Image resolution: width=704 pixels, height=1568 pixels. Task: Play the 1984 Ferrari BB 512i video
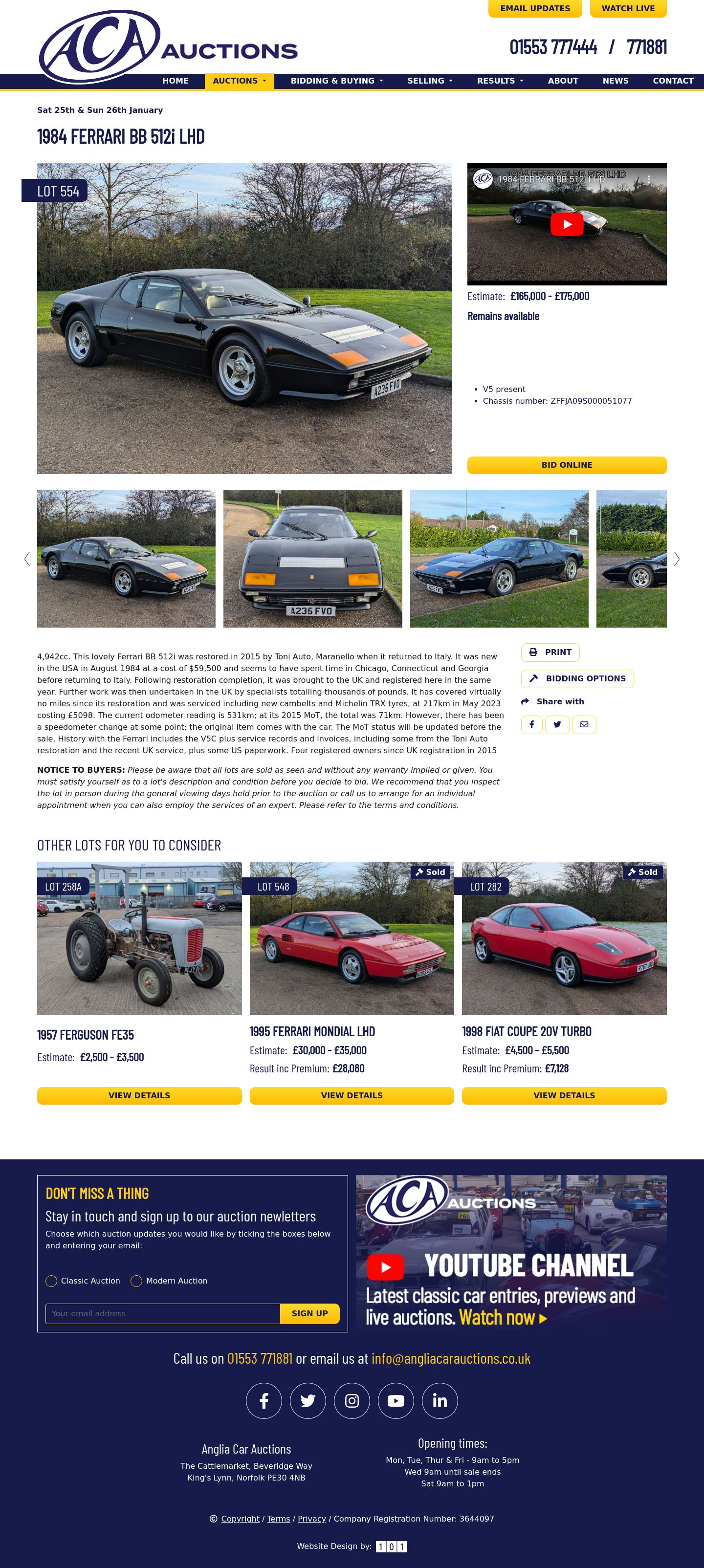pyautogui.click(x=566, y=224)
